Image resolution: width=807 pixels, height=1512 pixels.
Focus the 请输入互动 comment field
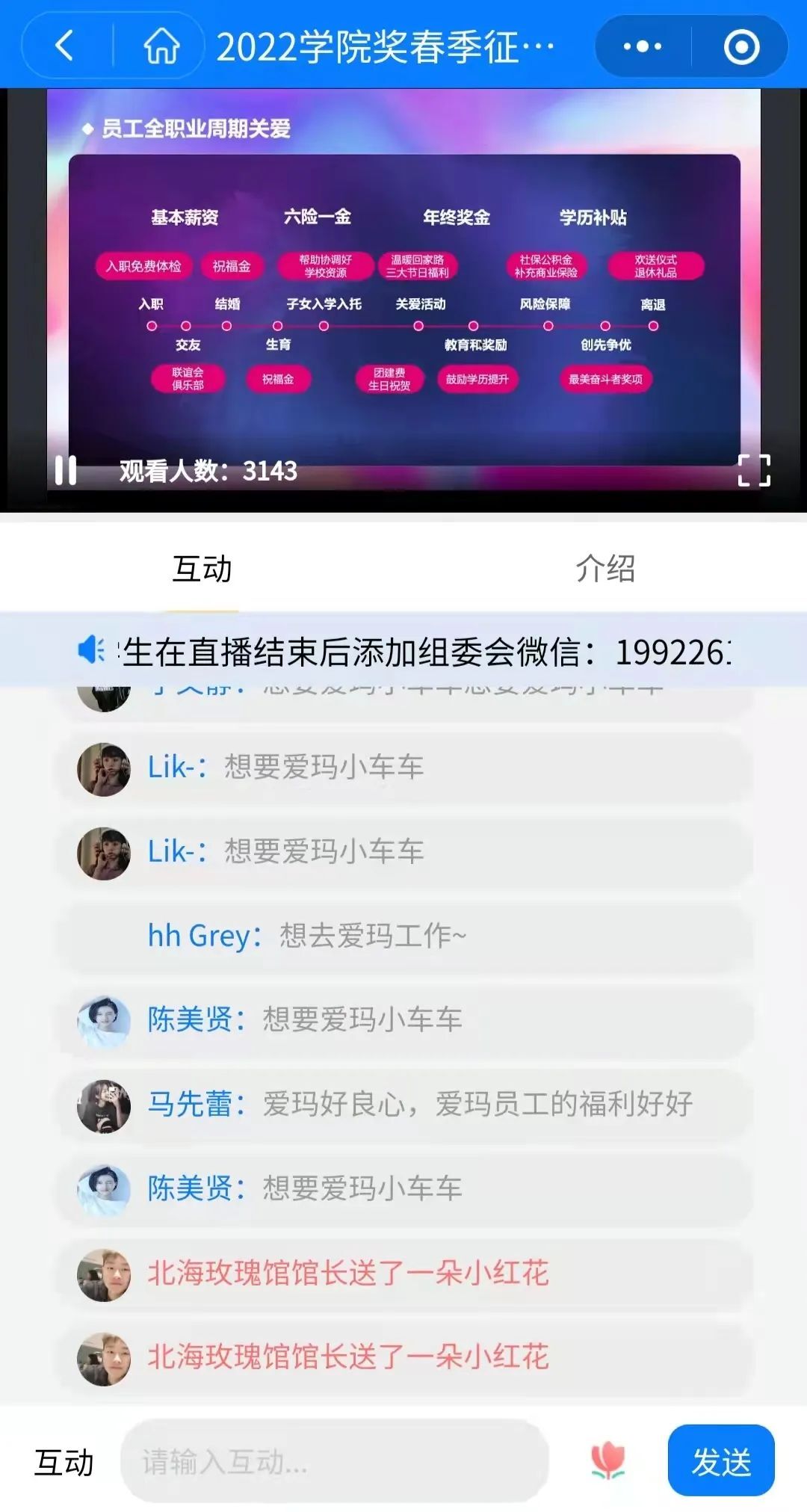pos(335,1462)
